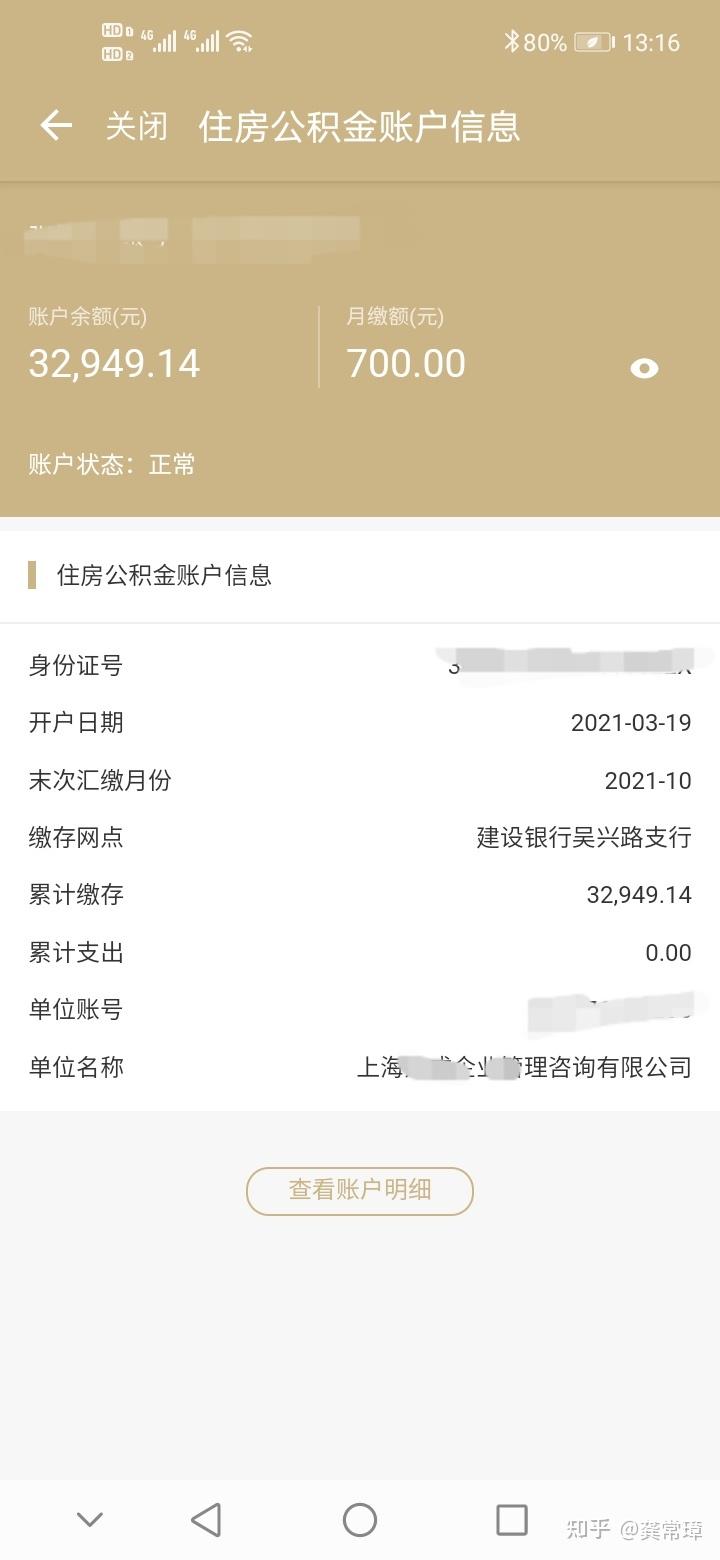Open 查看账户明细 account details
This screenshot has width=720, height=1560.
pos(360,1190)
